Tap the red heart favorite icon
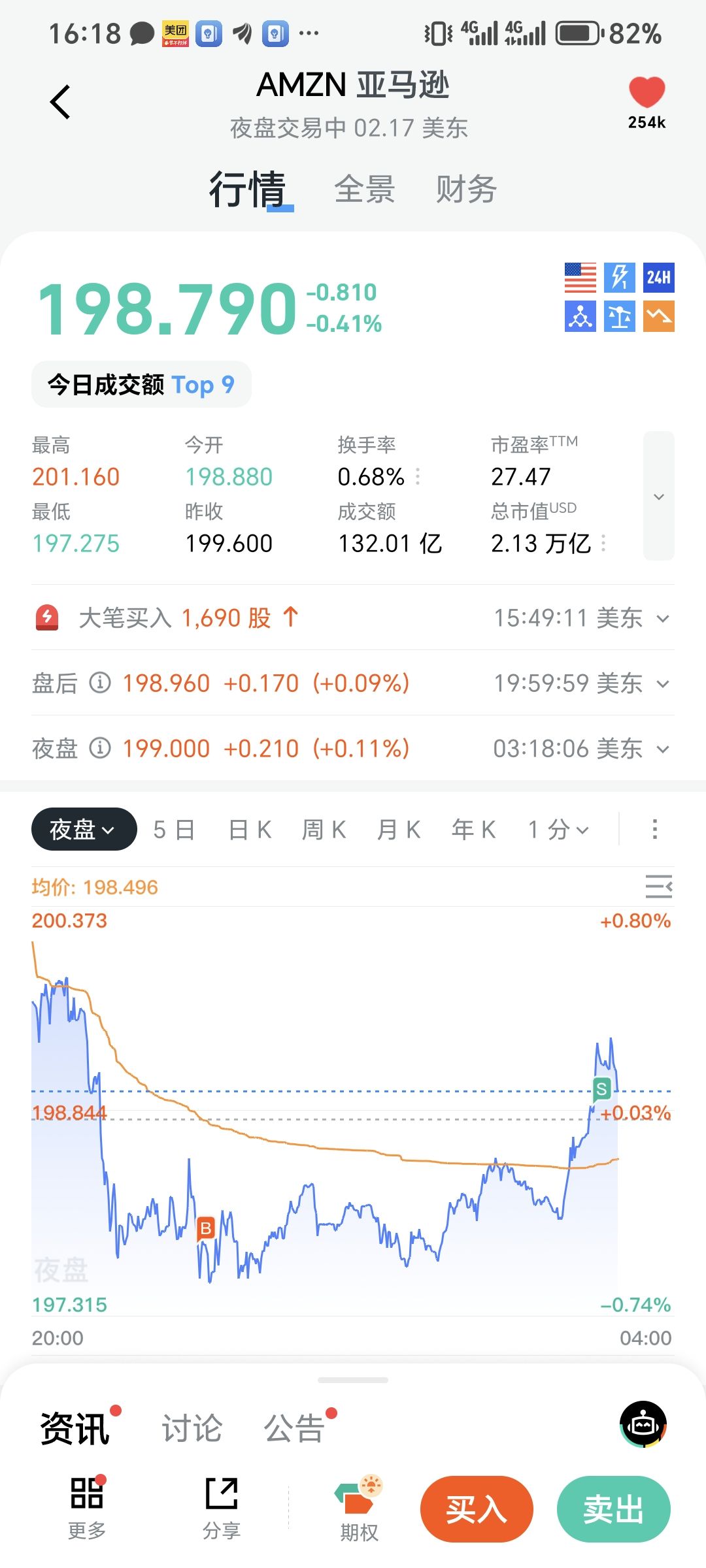This screenshot has height=1568, width=706. tap(647, 93)
